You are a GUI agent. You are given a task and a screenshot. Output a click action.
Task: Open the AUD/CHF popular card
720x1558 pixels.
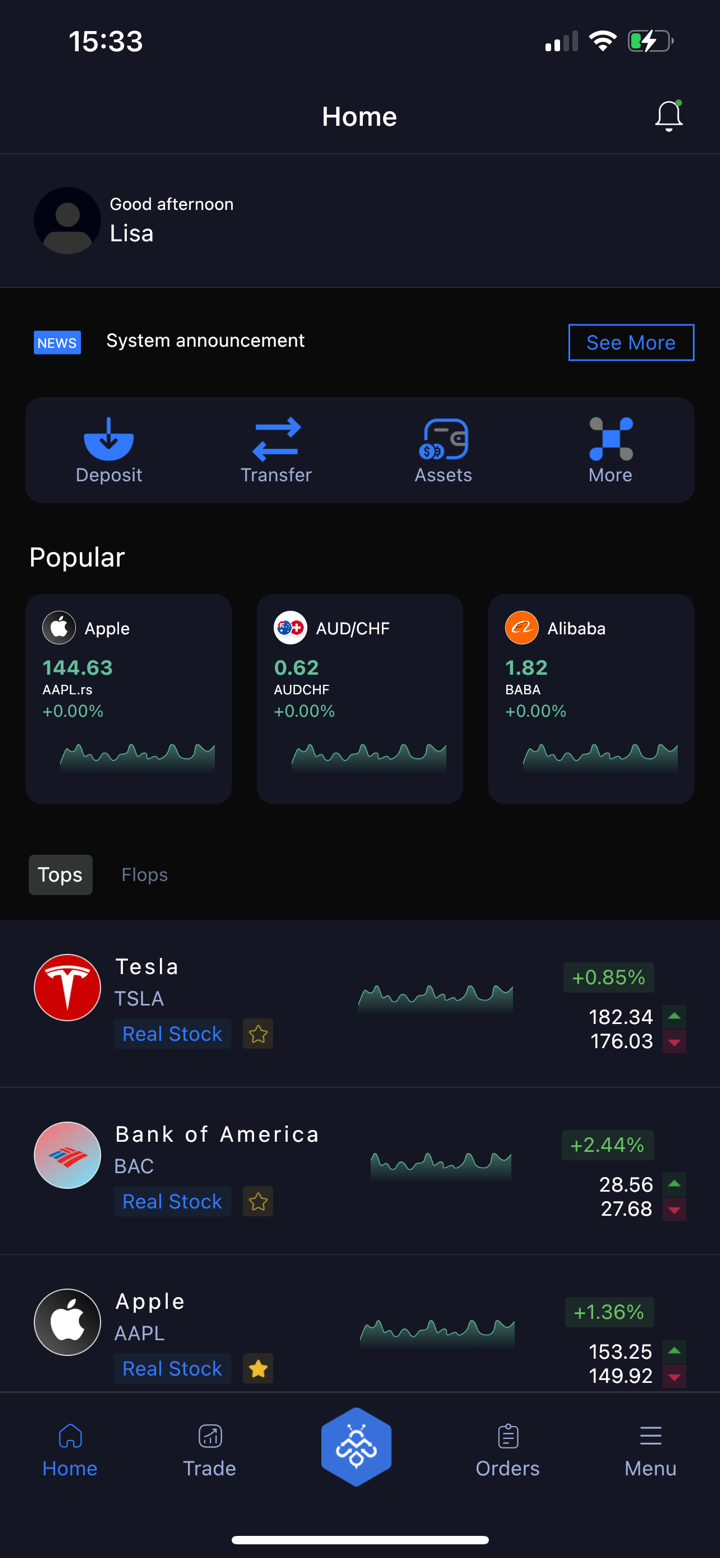[x=360, y=698]
